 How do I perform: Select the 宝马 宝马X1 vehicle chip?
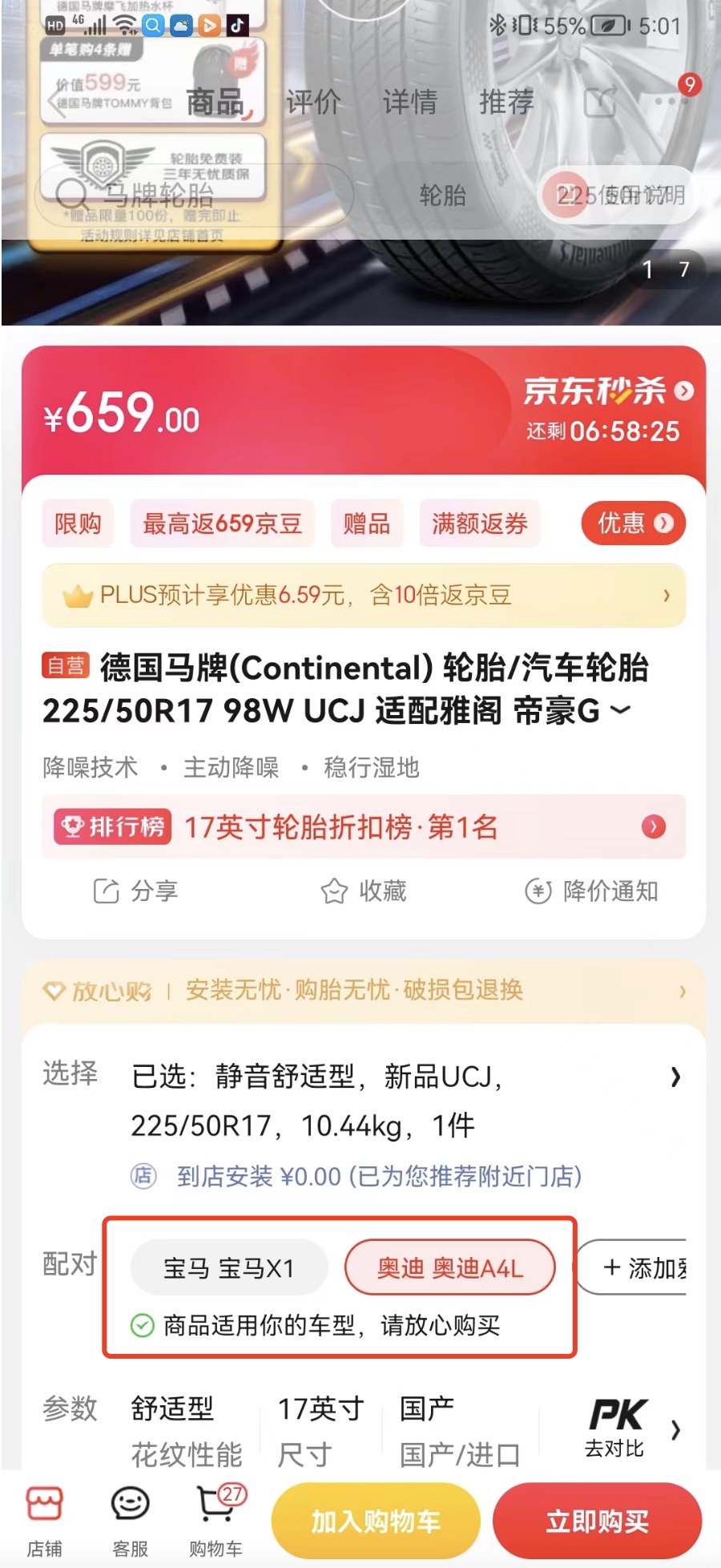tap(229, 1268)
